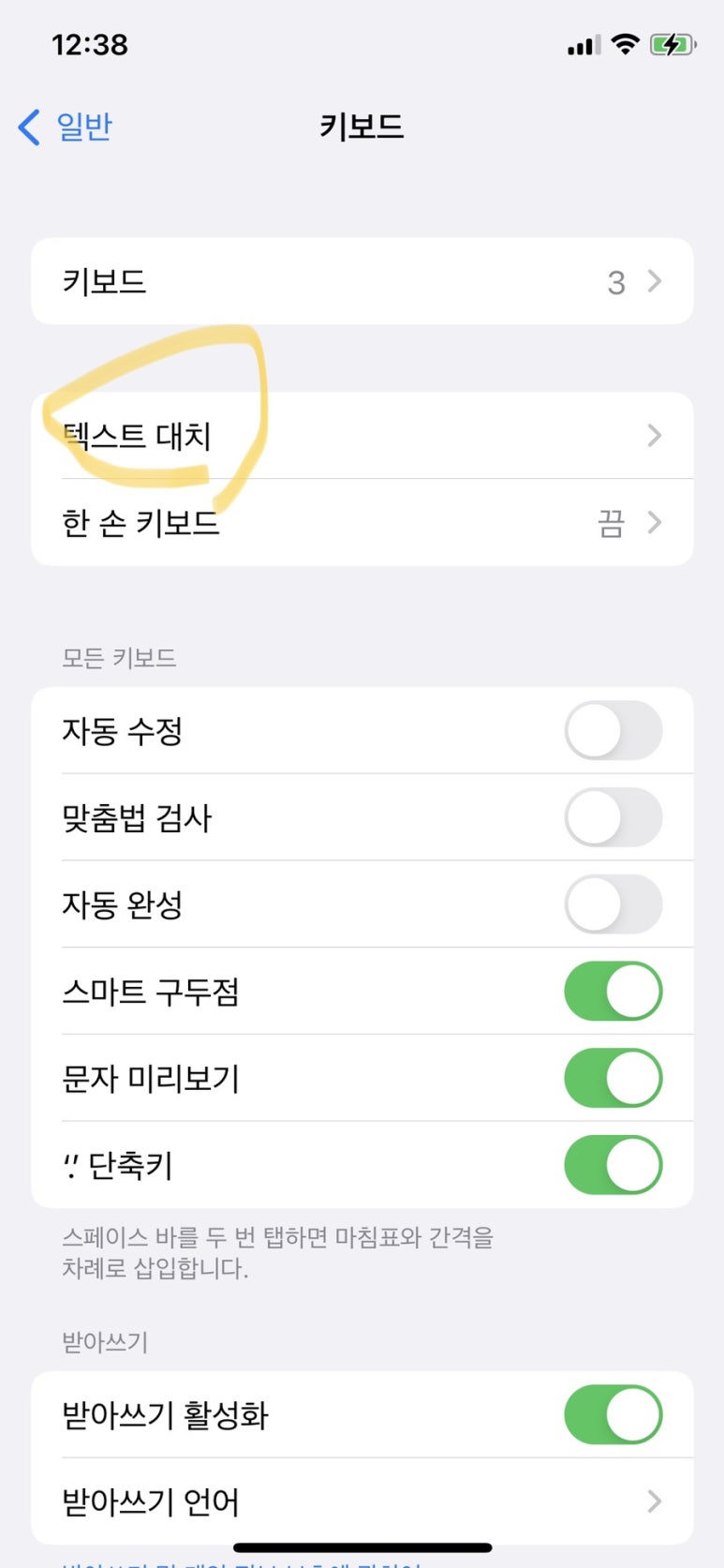724x1568 pixels.
Task: Open 한 손 키보드 option
Action: point(362,522)
